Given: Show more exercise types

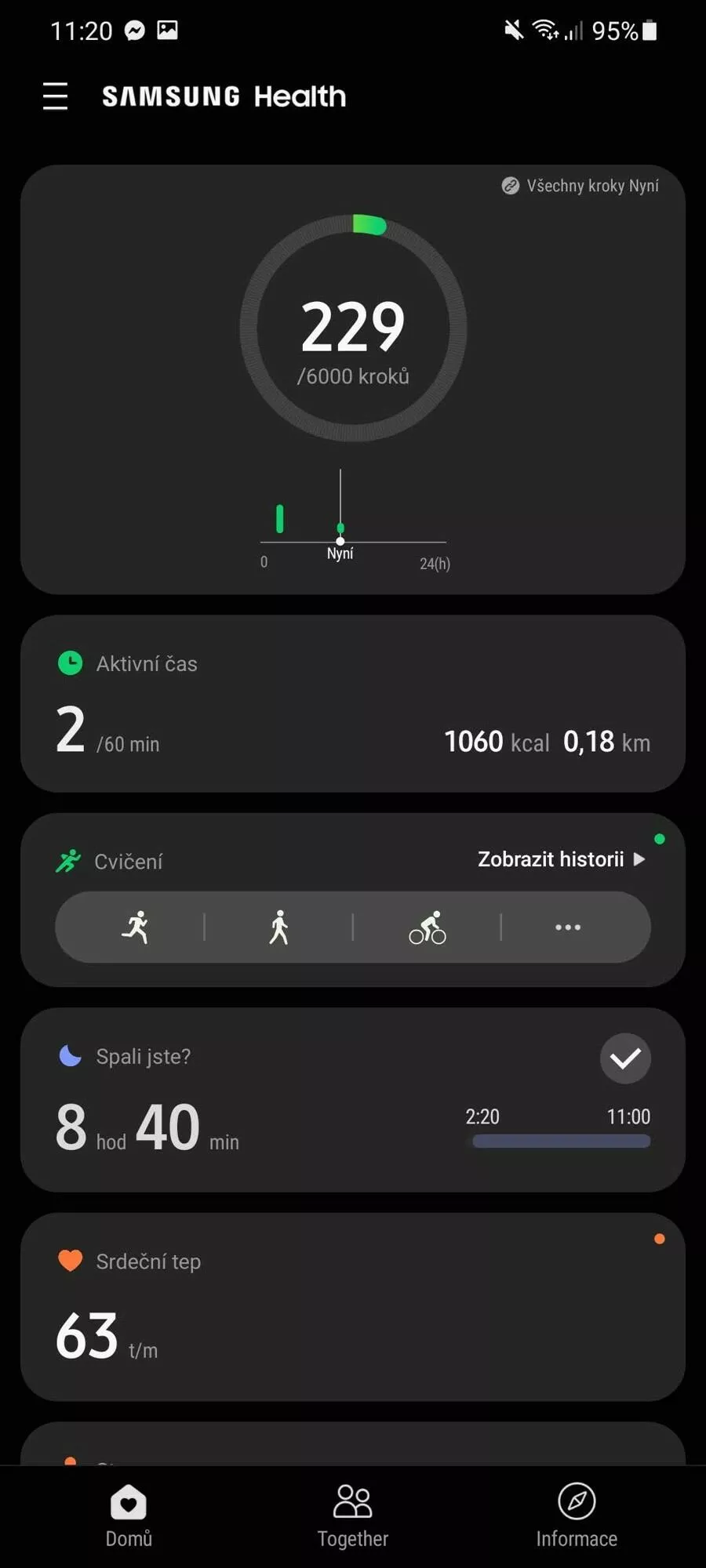Looking at the screenshot, I should click(568, 927).
